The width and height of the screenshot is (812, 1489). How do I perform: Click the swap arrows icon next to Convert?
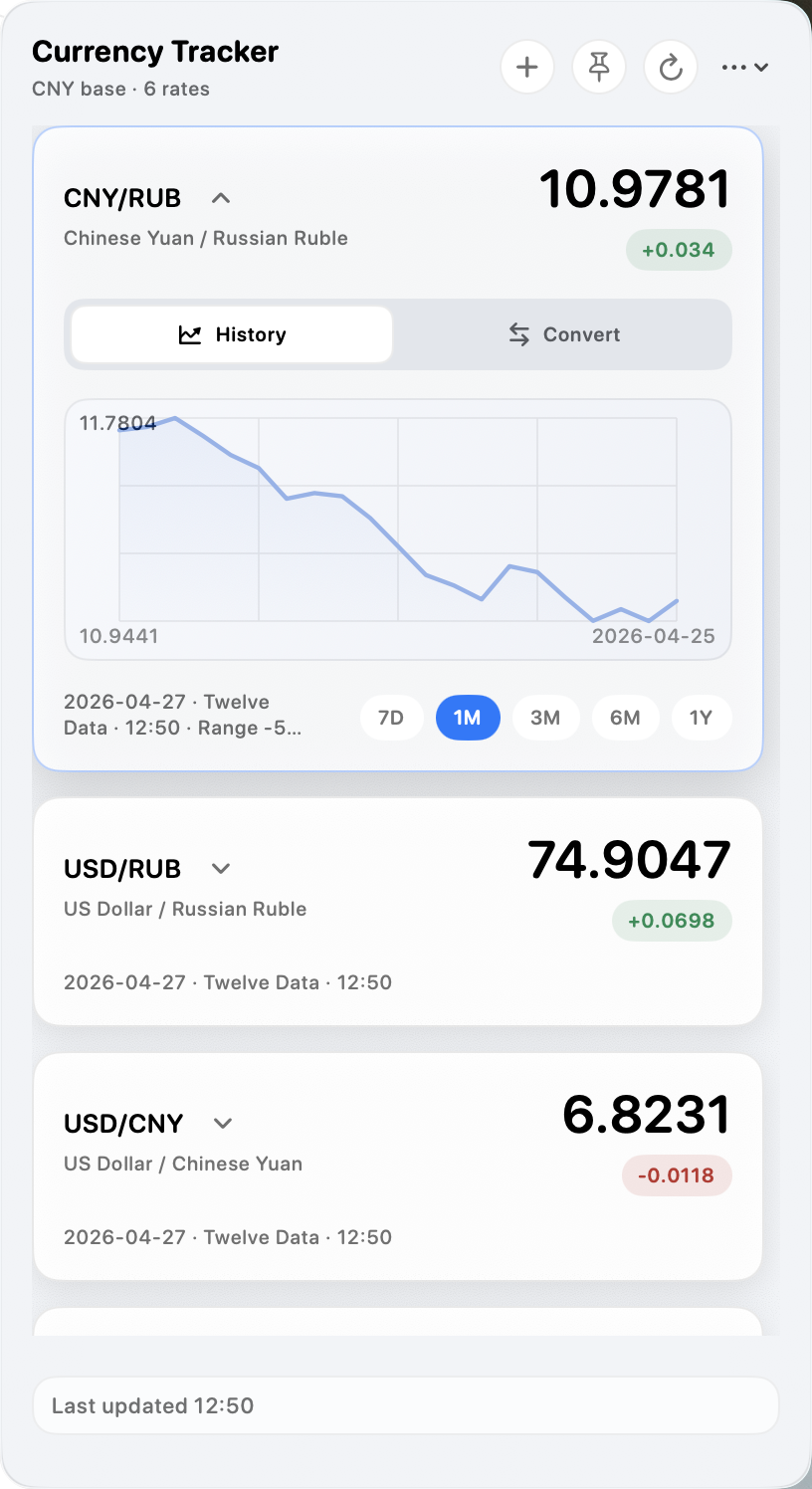(x=518, y=334)
